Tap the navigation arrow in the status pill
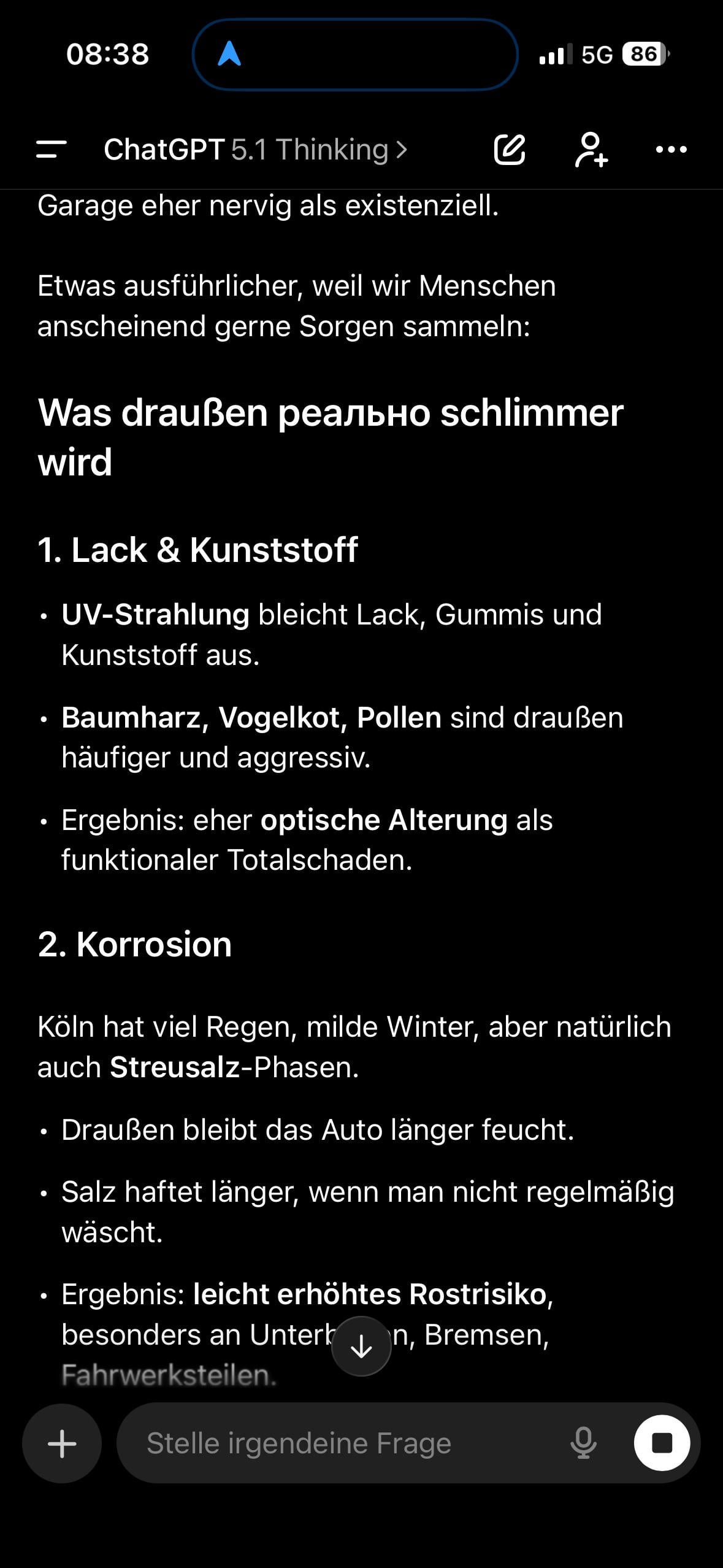The image size is (723, 1568). click(x=229, y=54)
